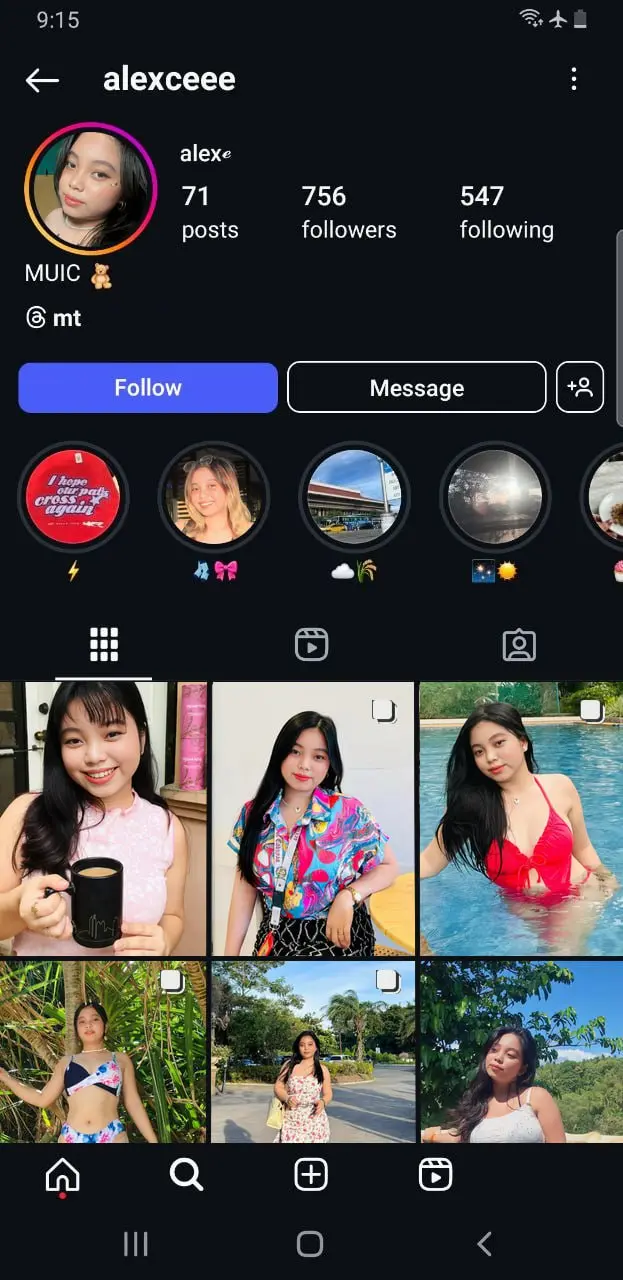Open the following list
Image resolution: width=623 pixels, height=1280 pixels.
506,212
